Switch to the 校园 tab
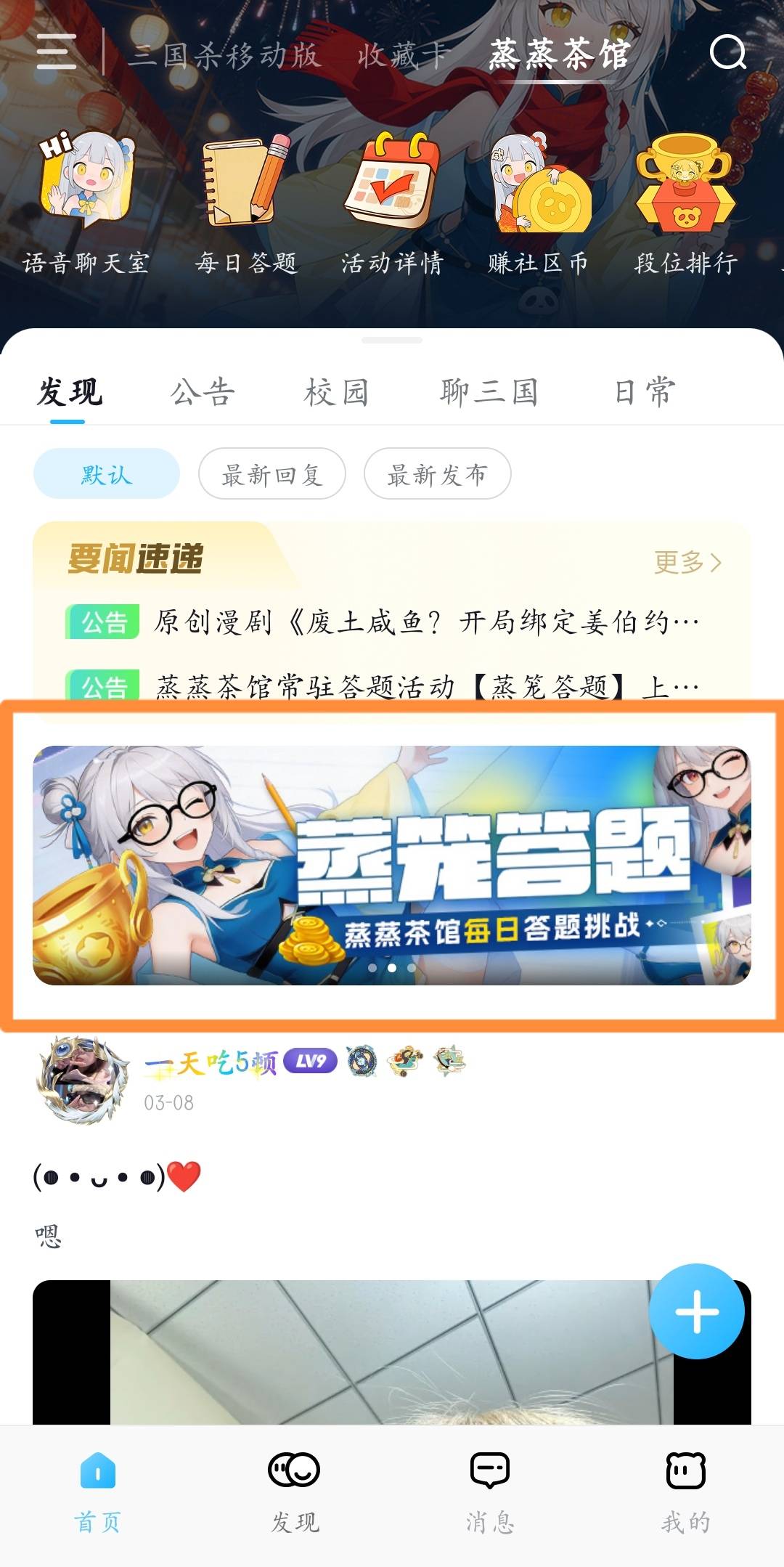Image resolution: width=784 pixels, height=1567 pixels. tap(336, 393)
